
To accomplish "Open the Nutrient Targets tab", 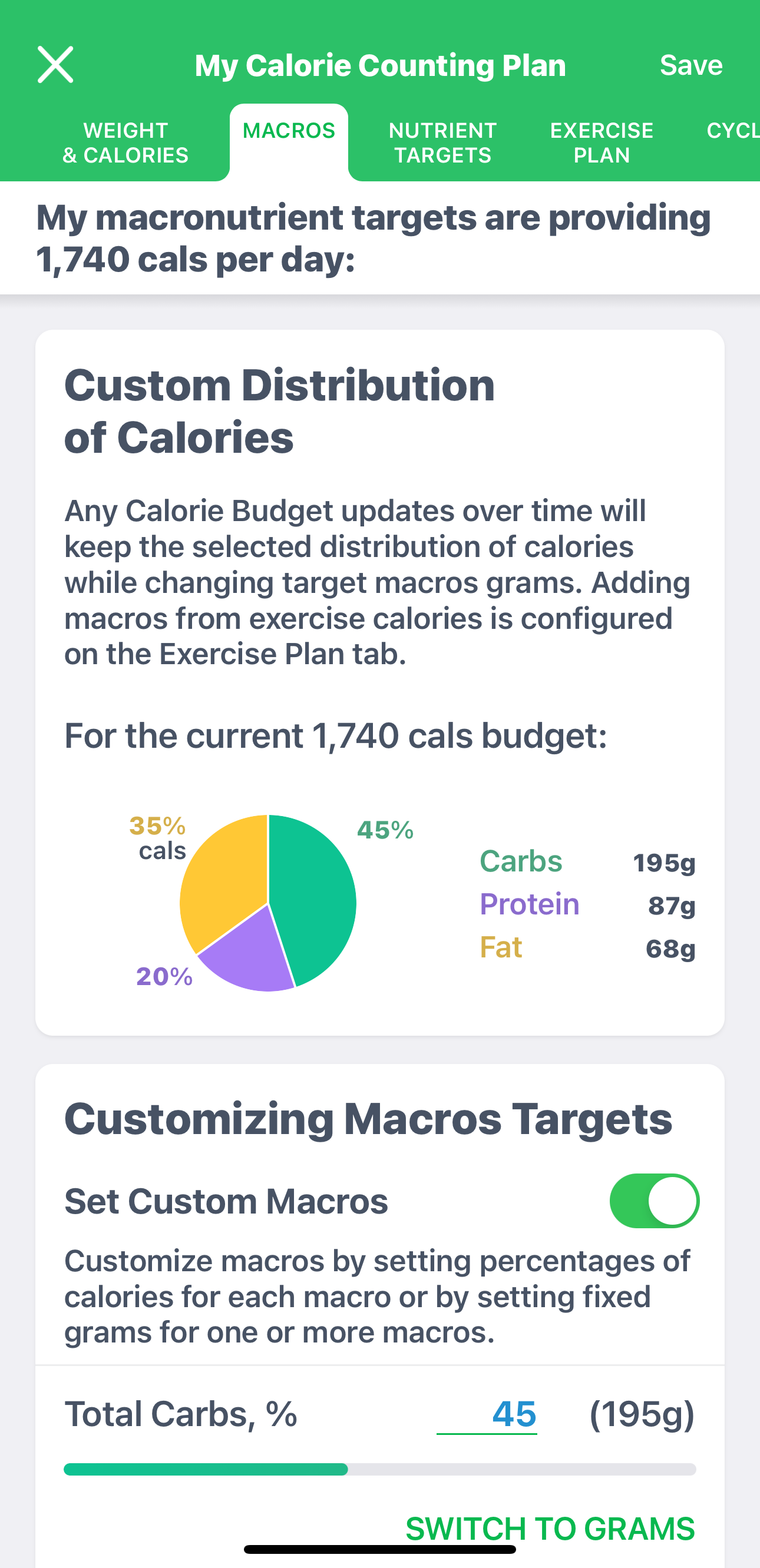I will pos(442,143).
